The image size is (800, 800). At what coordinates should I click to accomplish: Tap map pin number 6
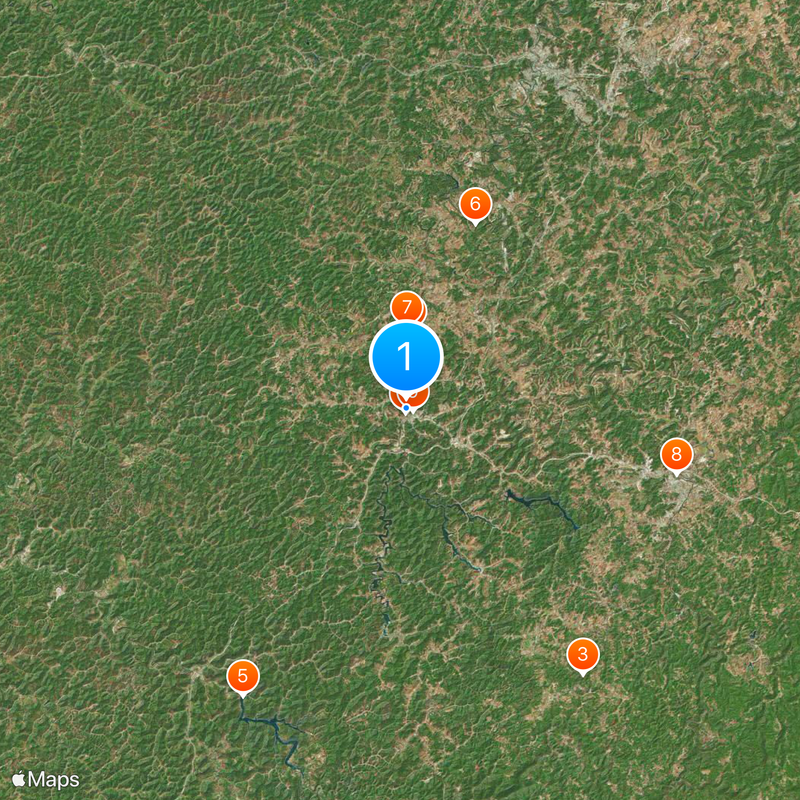(x=475, y=204)
